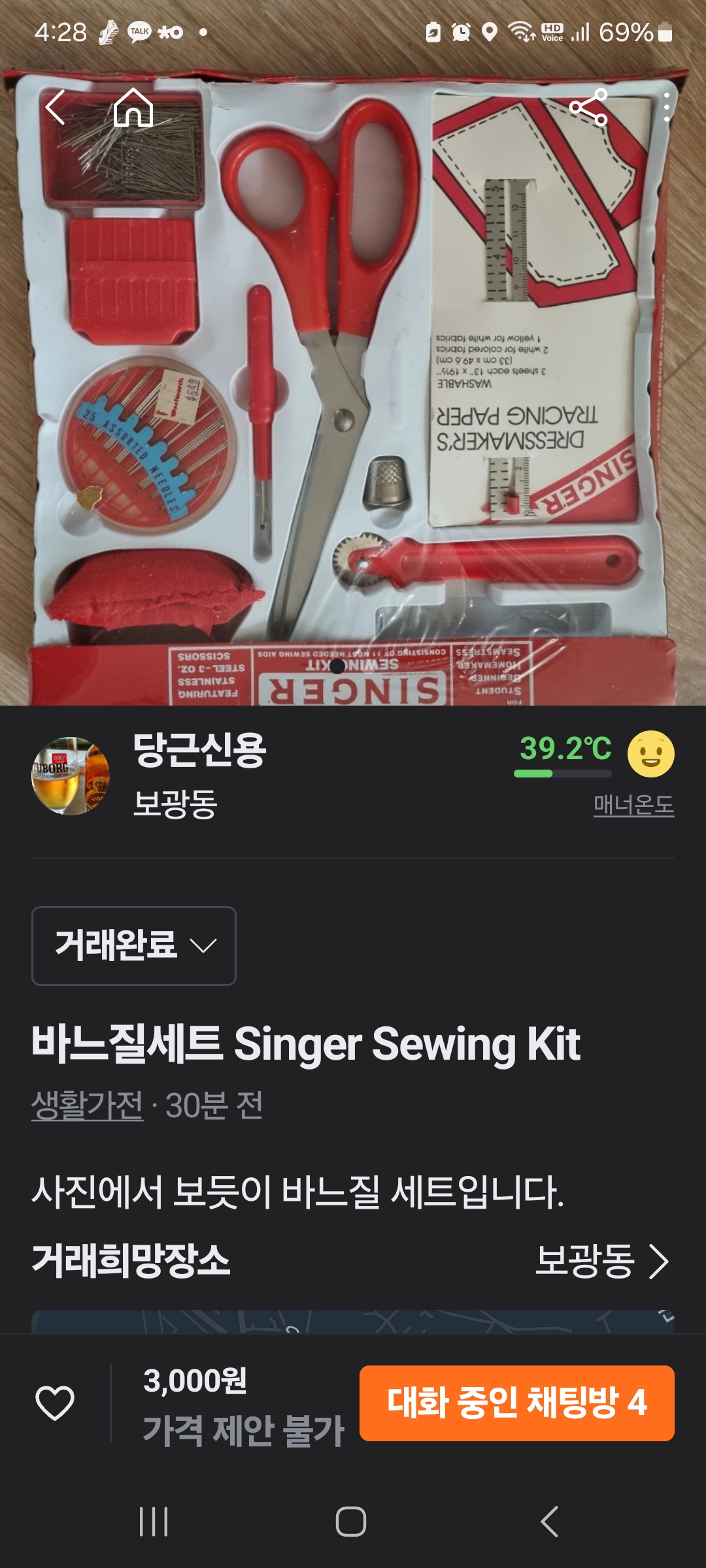Open 대화 중인 채팅방 4 chats
Image resolution: width=706 pixels, height=1568 pixels.
pyautogui.click(x=516, y=1403)
